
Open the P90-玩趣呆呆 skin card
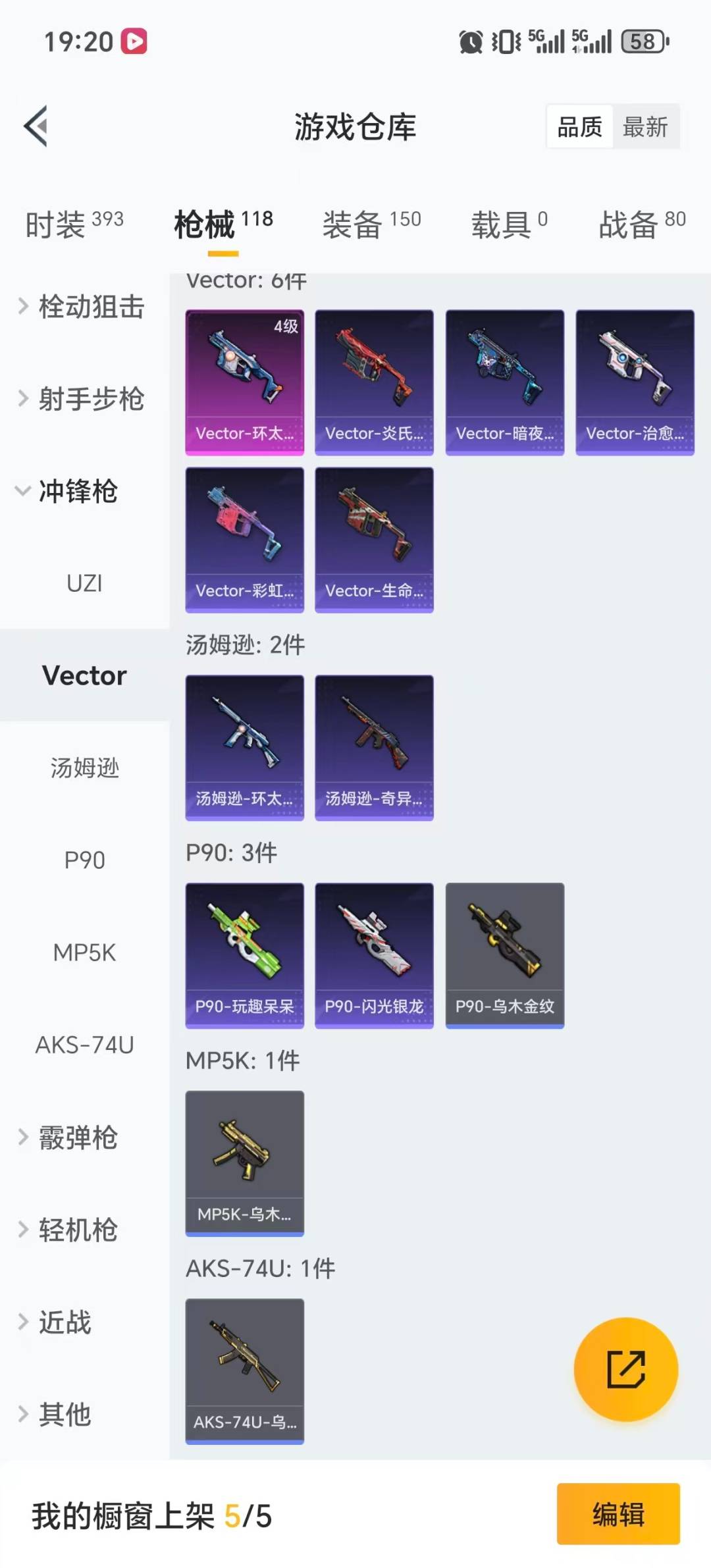coord(244,954)
